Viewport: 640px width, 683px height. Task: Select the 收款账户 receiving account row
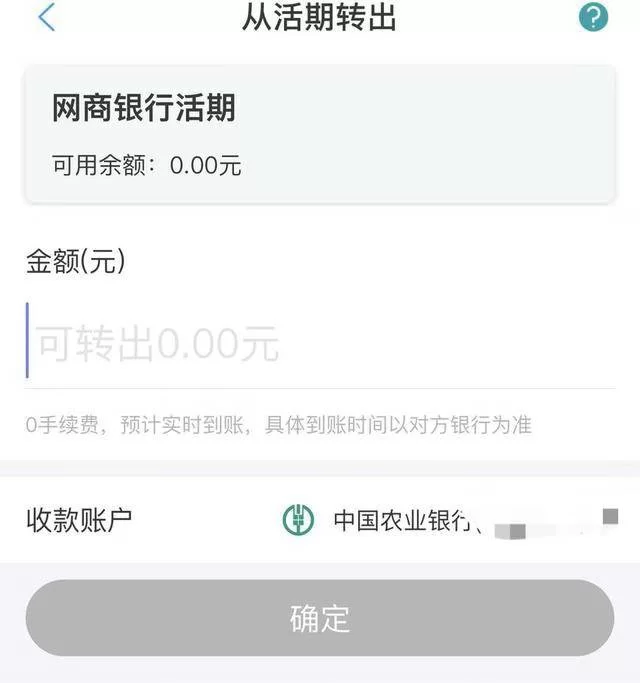[x=320, y=521]
